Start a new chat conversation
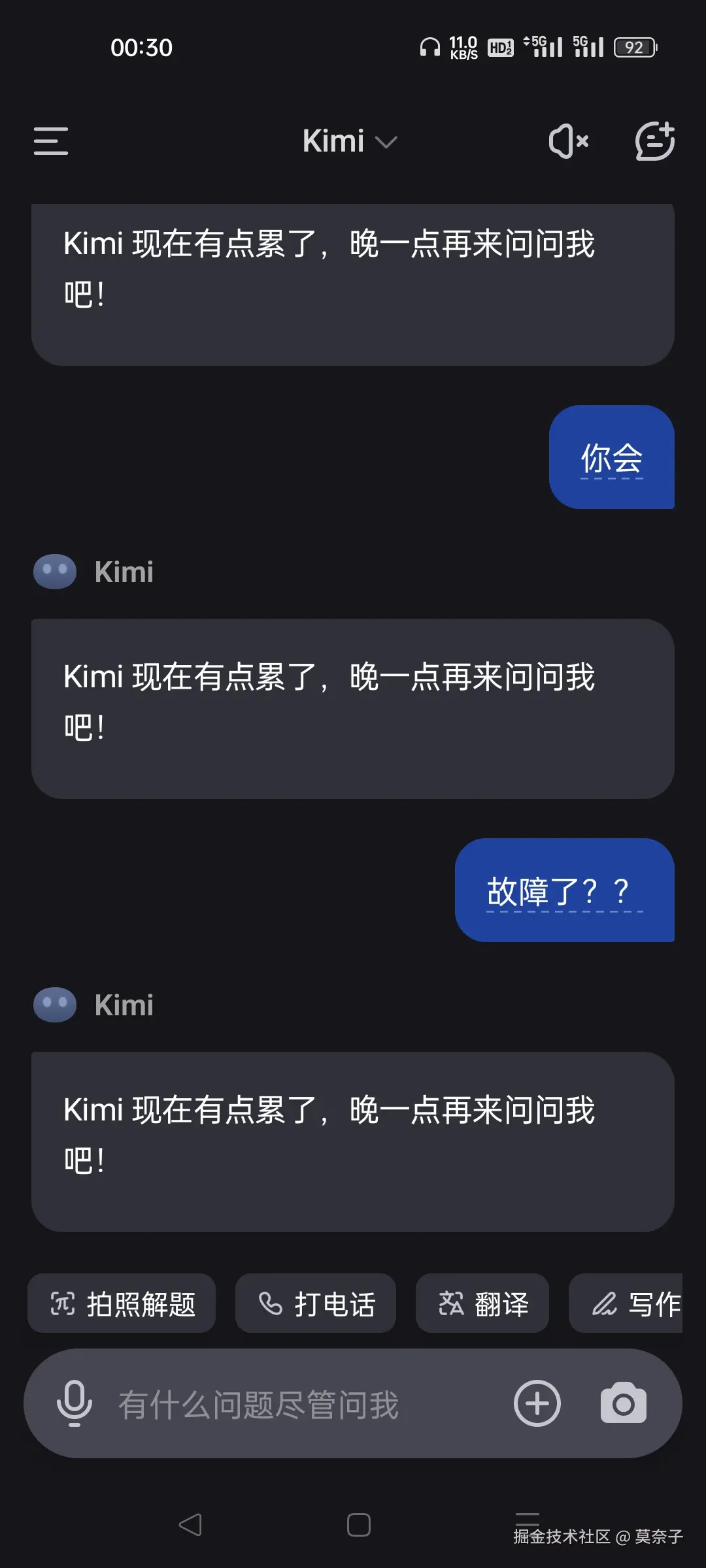Viewport: 706px width, 1568px height. 653,141
